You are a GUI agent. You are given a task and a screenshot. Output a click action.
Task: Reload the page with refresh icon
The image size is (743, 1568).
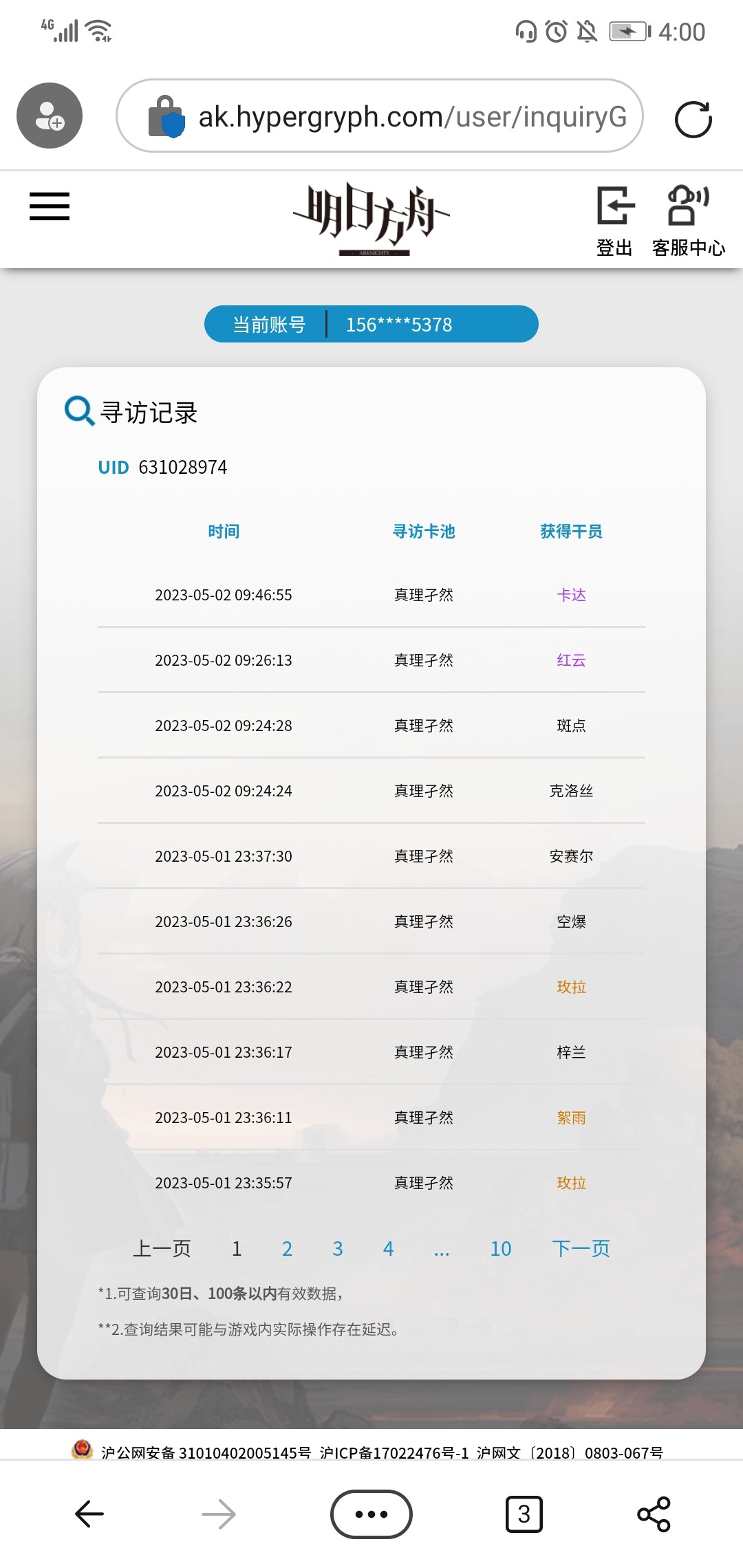pyautogui.click(x=693, y=119)
